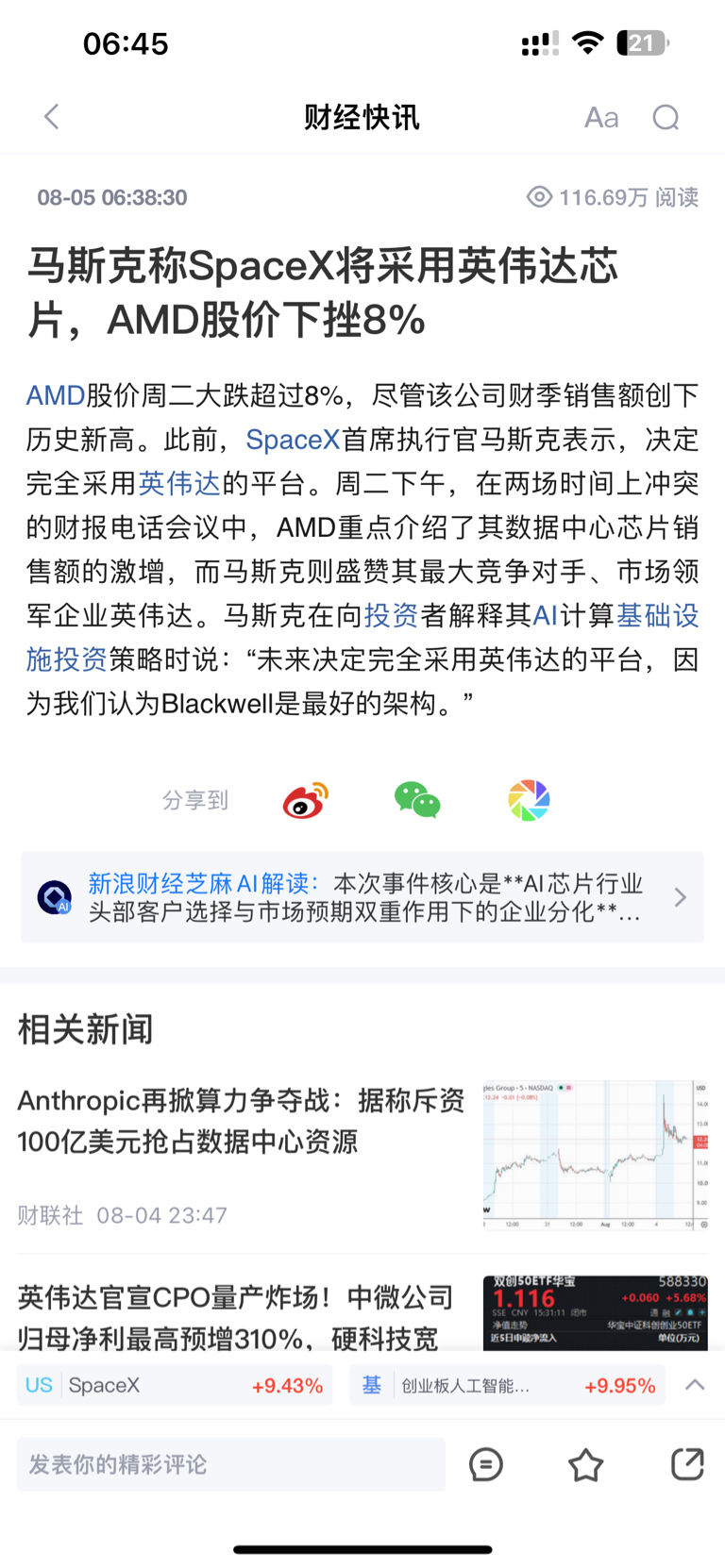Open the search icon in header
This screenshot has height=1568, width=725.
[666, 118]
